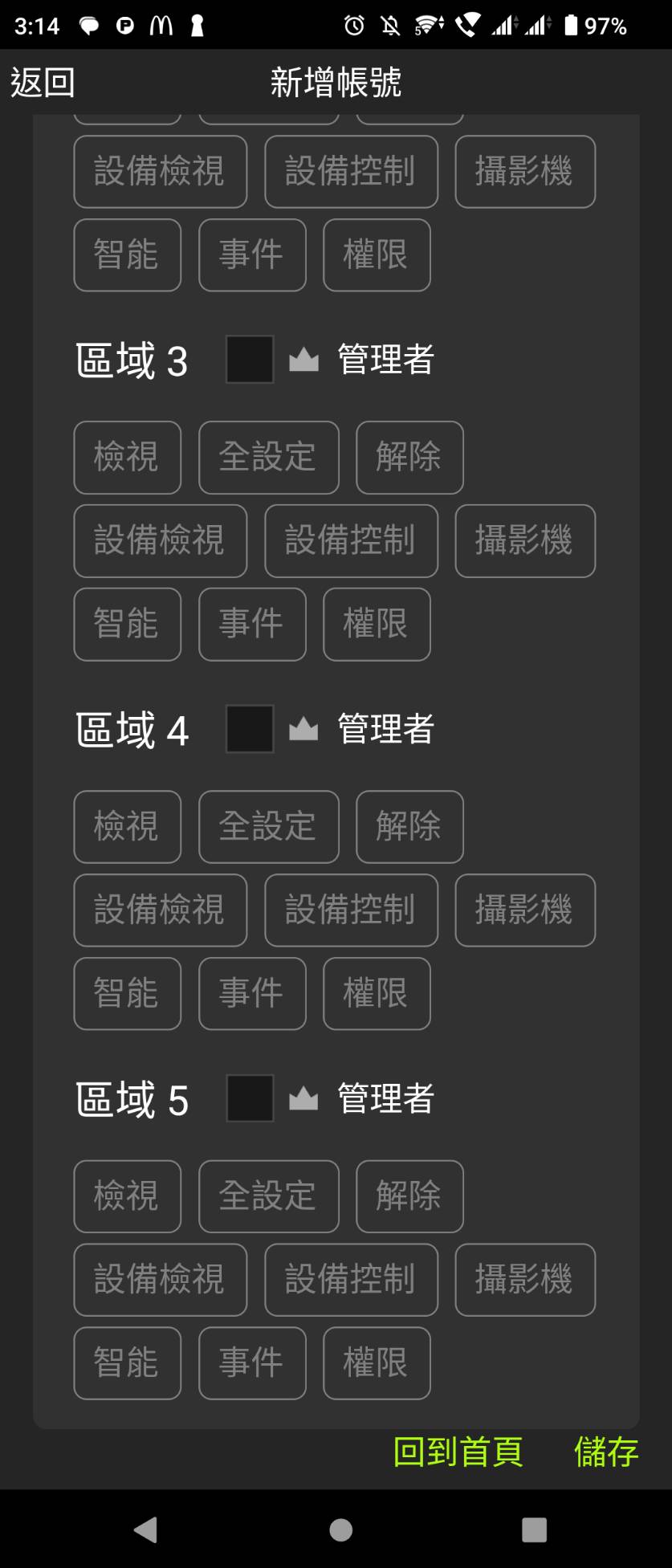Screen dimensions: 672x1568
Task: Enable 攝影機 permission in 區域 5
Action: 525,1279
